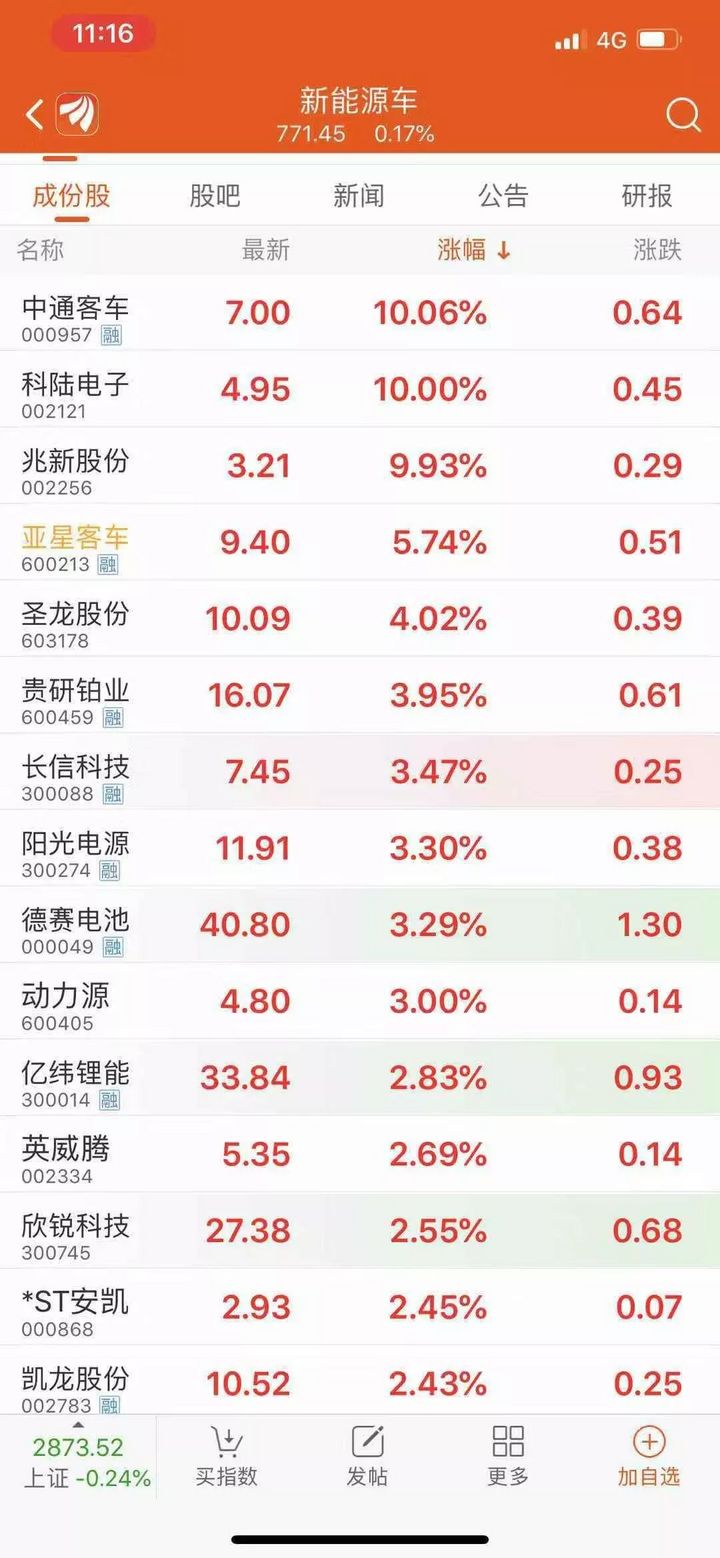Add this sector via 加自选
Screen dimensions: 720x1558
pos(649,1456)
